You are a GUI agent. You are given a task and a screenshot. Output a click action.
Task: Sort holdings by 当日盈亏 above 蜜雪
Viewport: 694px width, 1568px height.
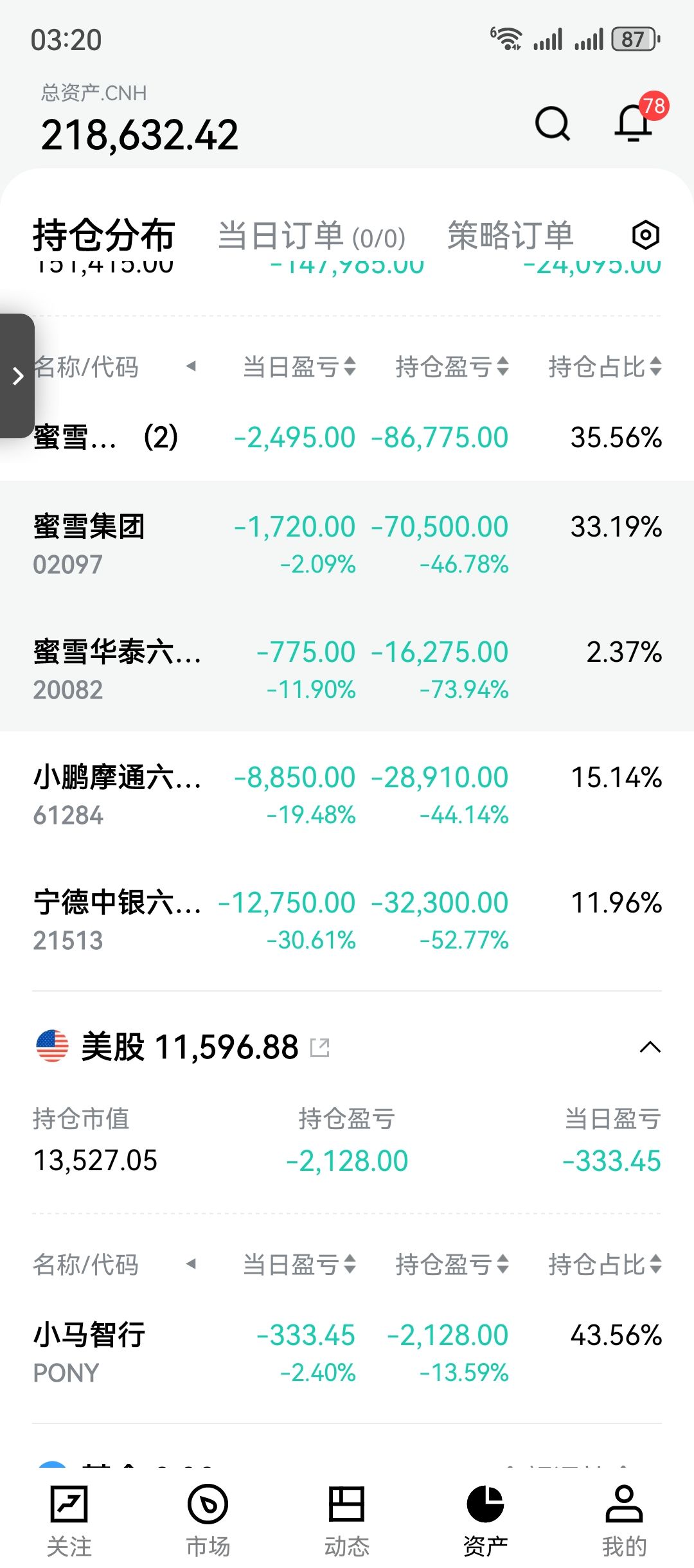pos(299,367)
